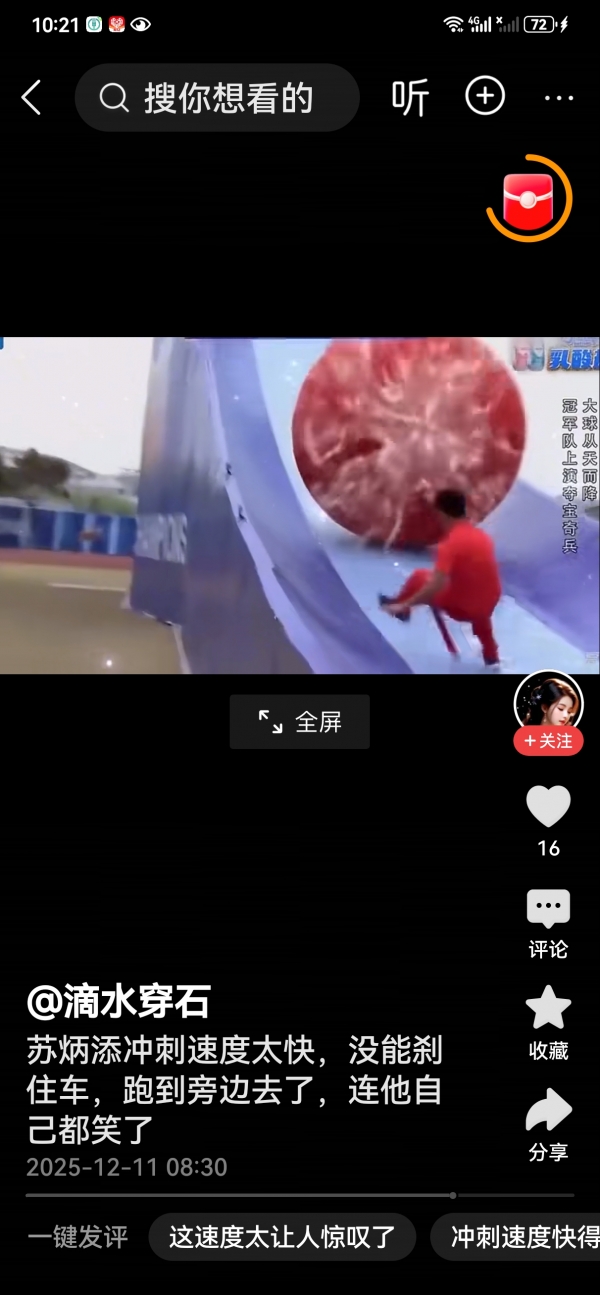
Task: Open the three-dot overflow menu
Action: pos(558,98)
